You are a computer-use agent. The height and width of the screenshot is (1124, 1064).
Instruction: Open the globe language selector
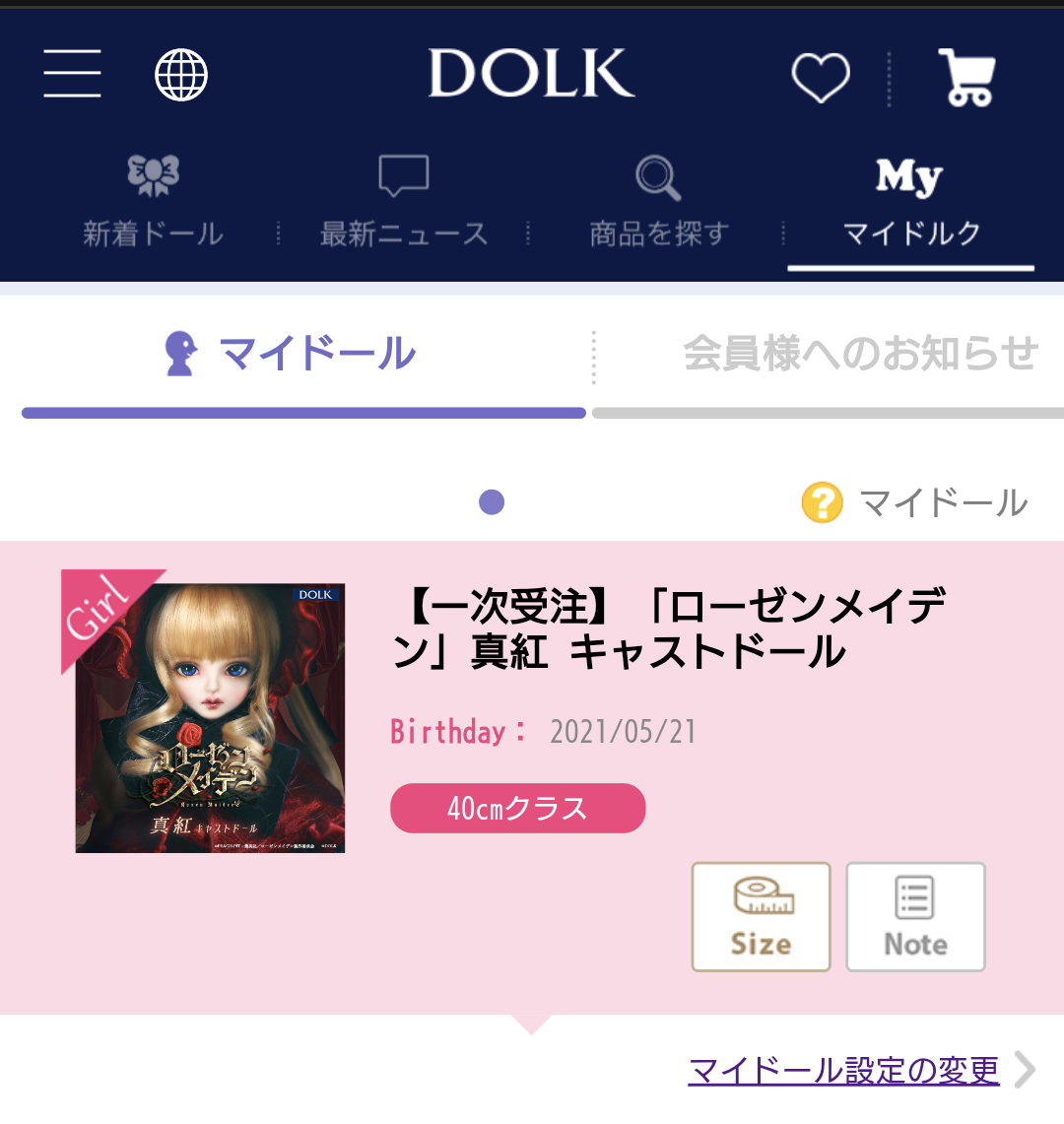(x=181, y=75)
